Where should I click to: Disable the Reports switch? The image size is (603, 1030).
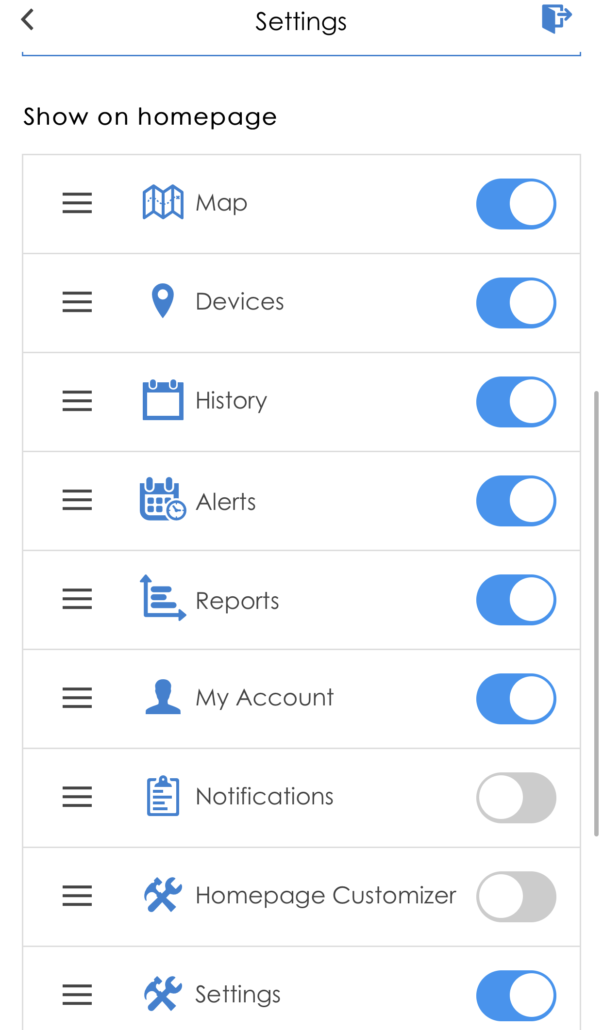pos(516,600)
